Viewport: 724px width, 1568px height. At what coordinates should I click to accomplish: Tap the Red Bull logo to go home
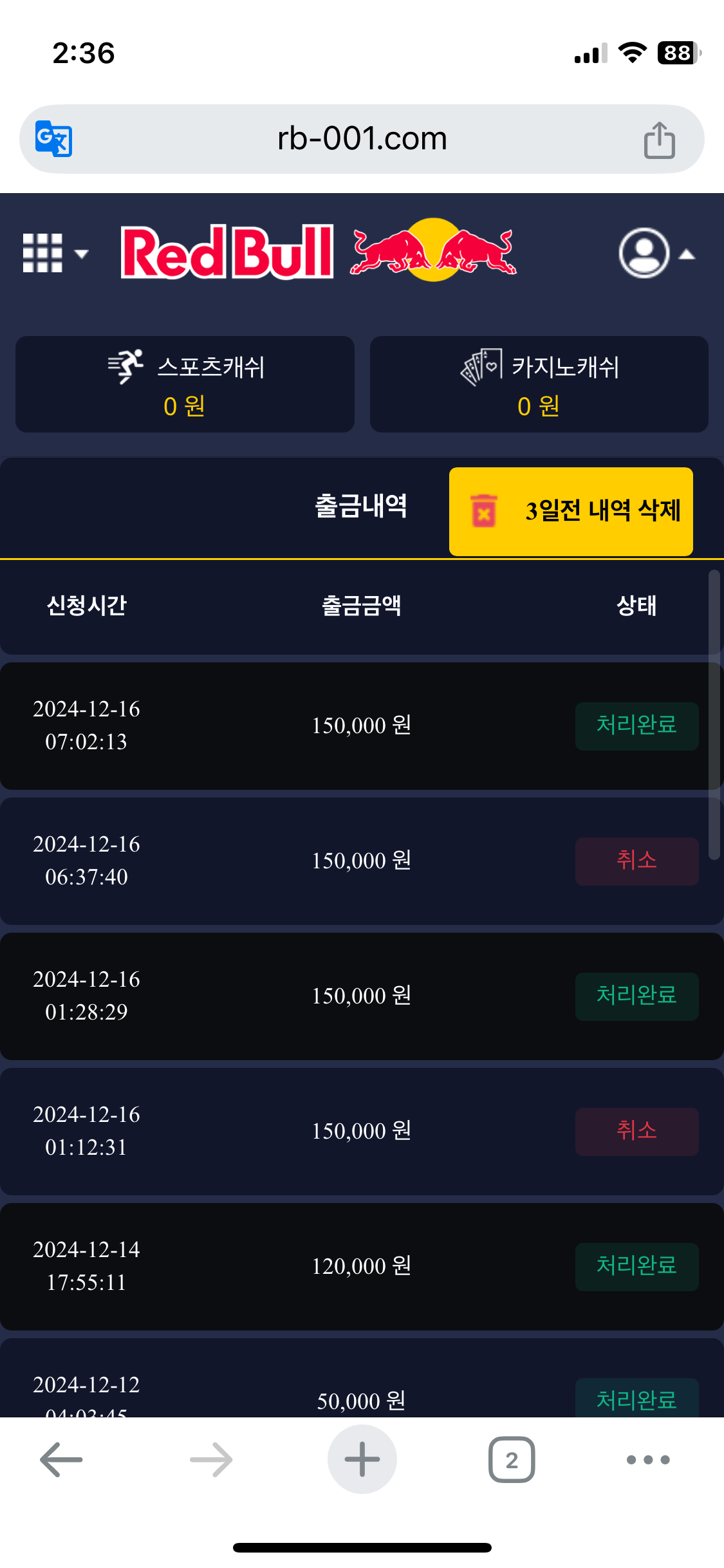click(319, 252)
